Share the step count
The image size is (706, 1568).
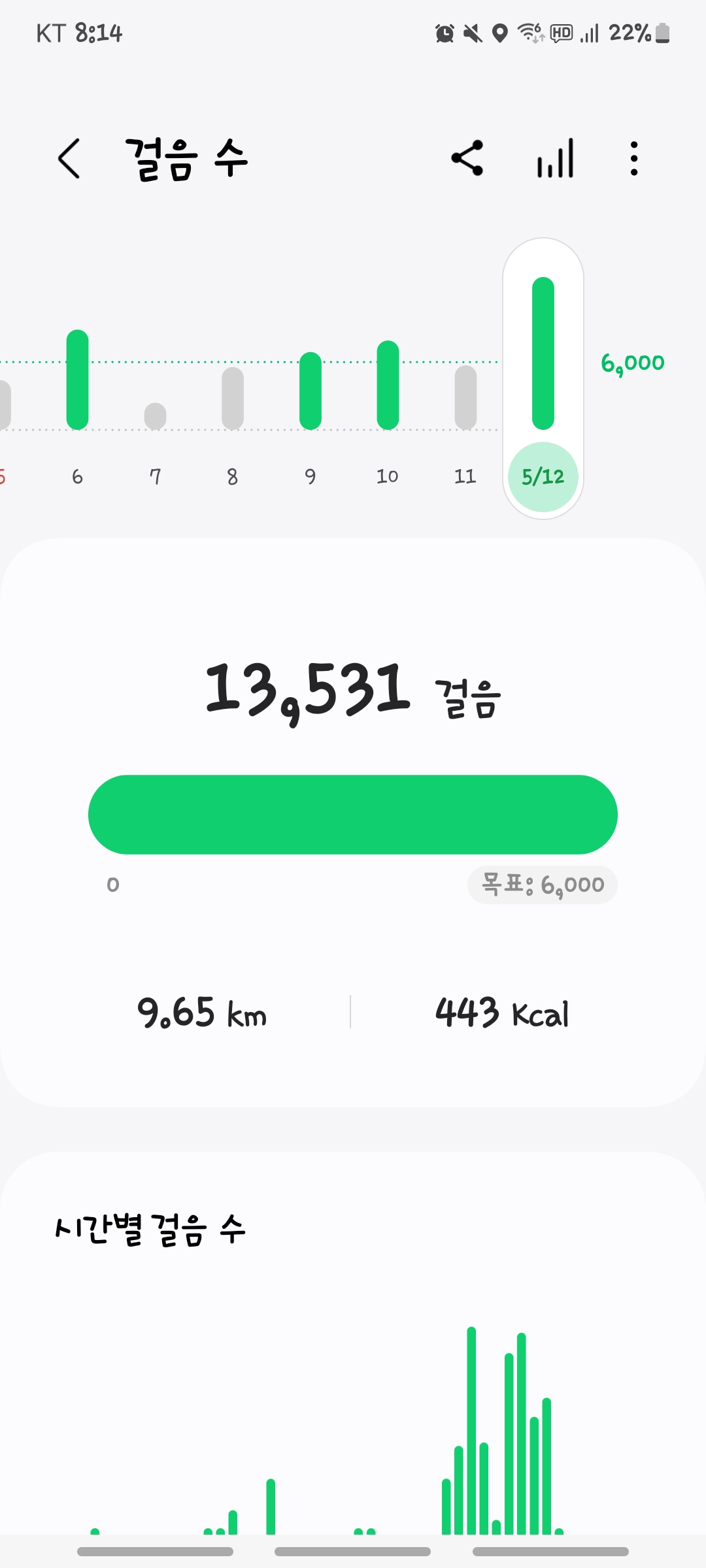point(467,158)
